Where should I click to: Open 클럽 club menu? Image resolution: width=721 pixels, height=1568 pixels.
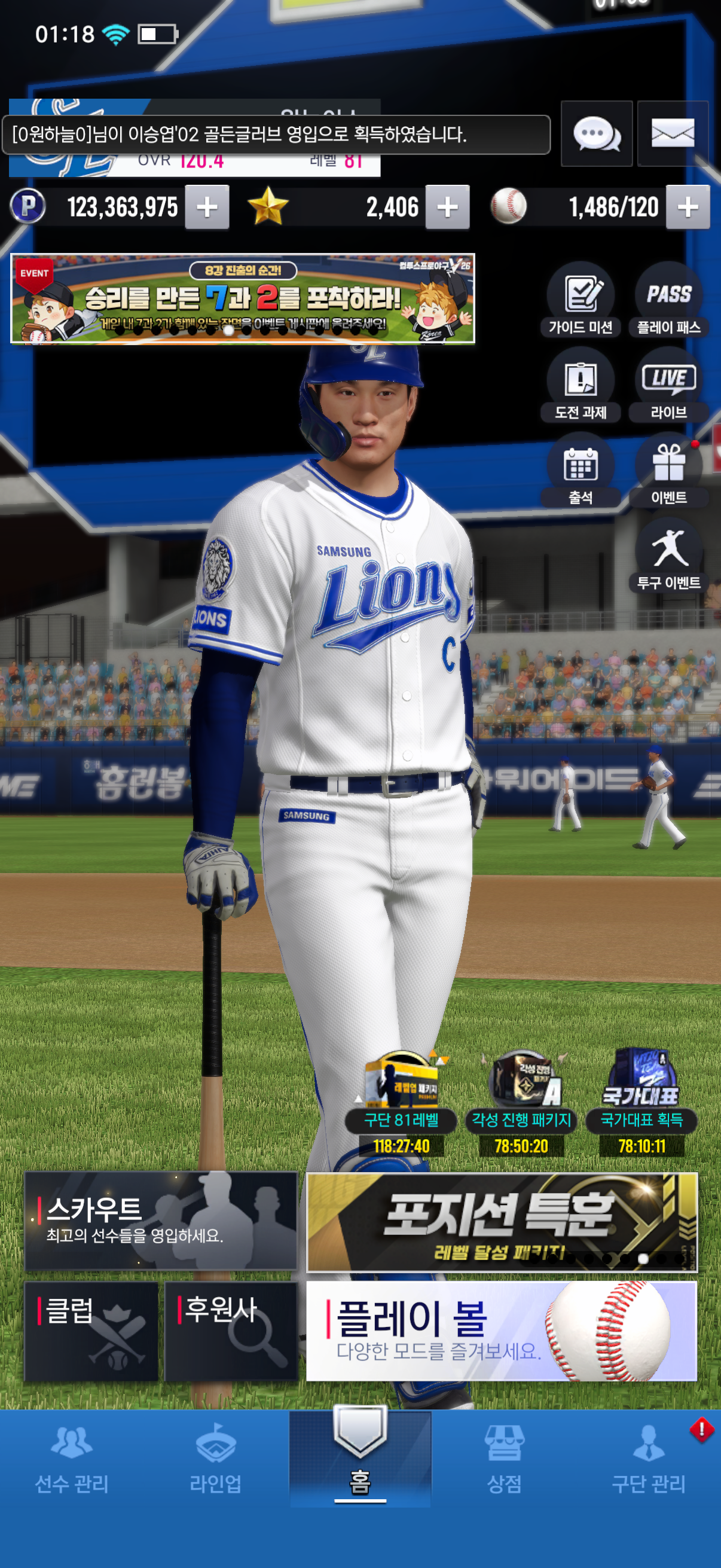(x=91, y=1331)
